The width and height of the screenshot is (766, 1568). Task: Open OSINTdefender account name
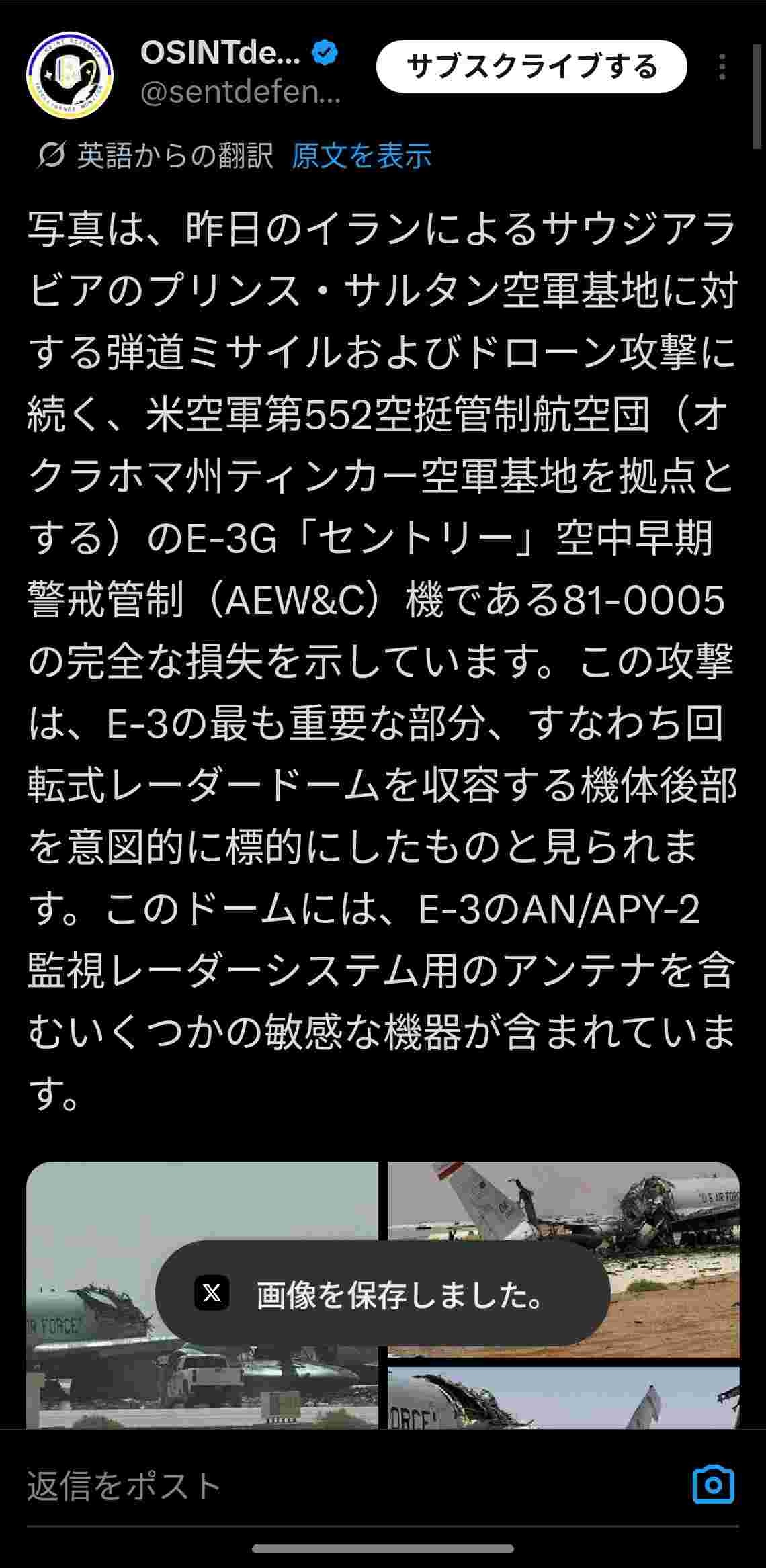point(220,54)
